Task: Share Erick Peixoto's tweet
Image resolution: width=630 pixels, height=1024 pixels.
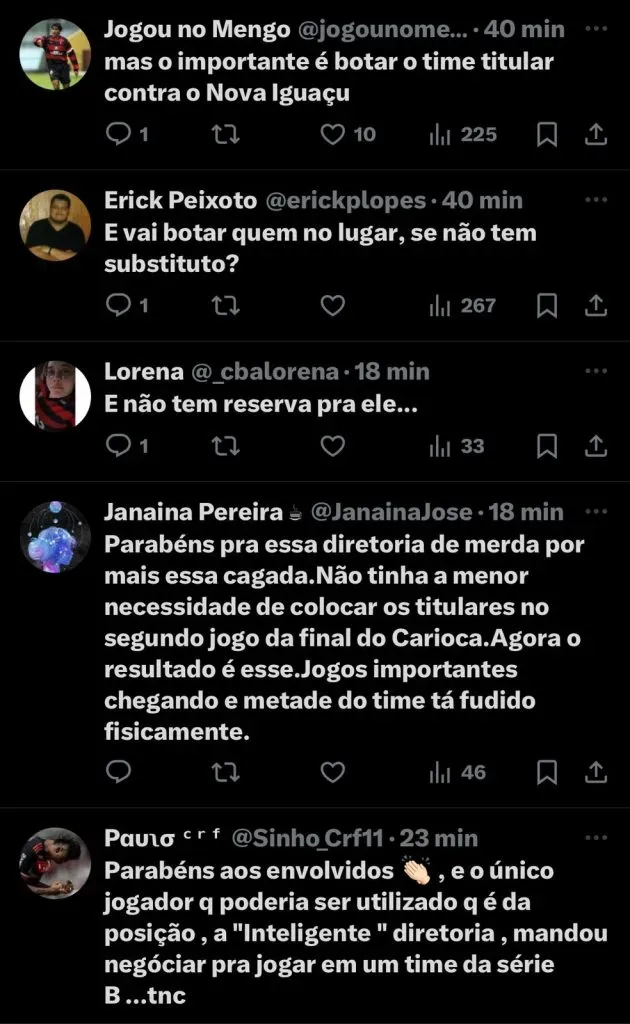Action: click(596, 305)
